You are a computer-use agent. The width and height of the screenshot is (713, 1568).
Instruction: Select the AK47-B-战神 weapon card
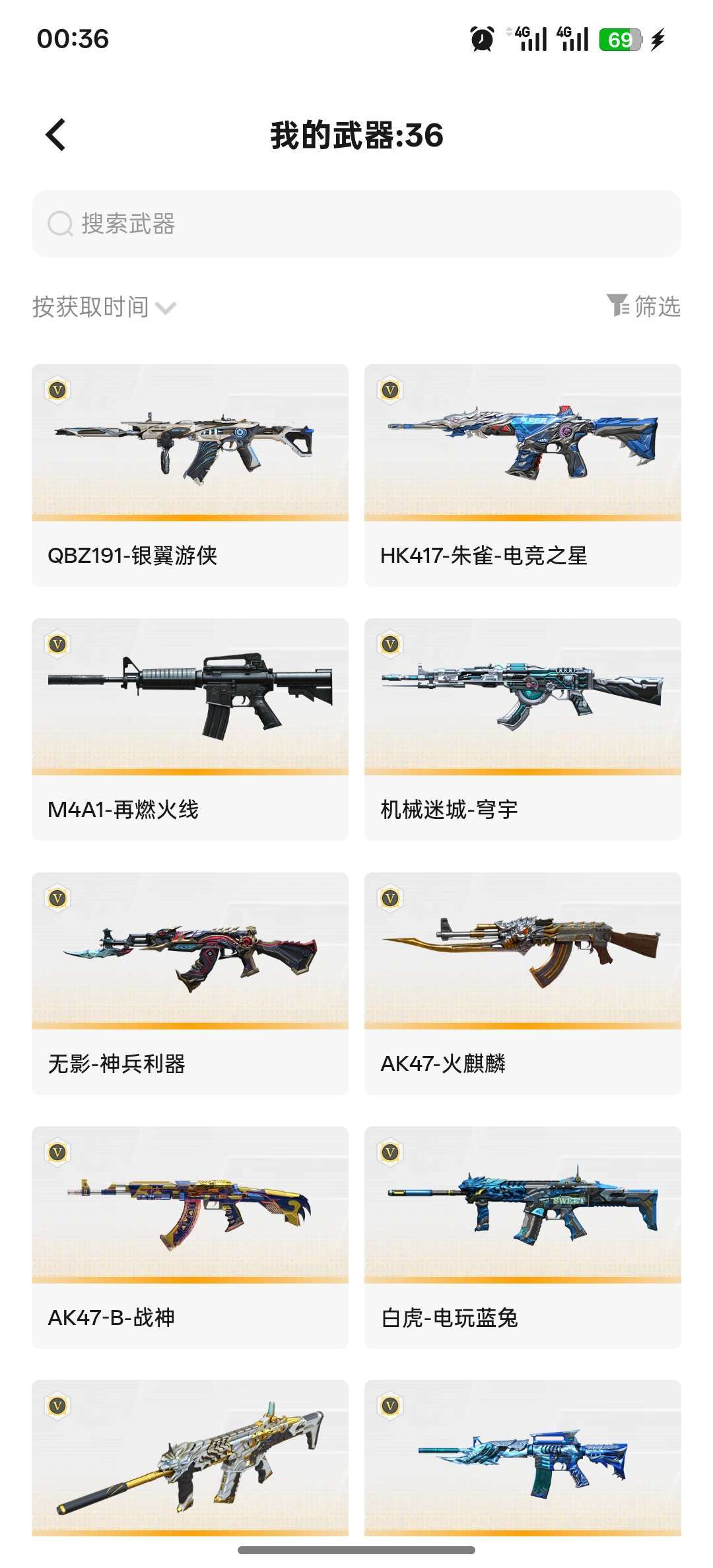pos(190,1237)
